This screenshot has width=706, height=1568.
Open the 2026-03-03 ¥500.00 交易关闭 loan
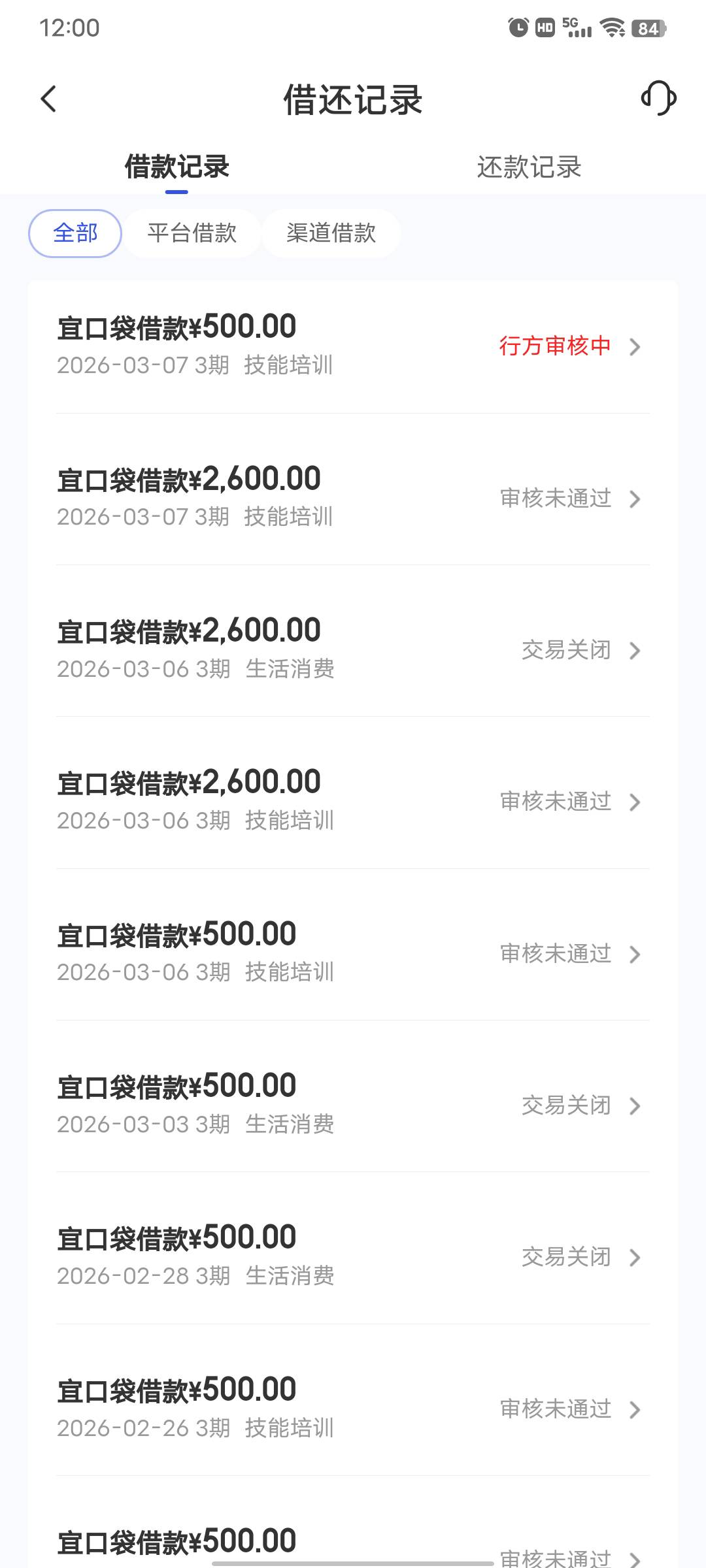tap(353, 1105)
